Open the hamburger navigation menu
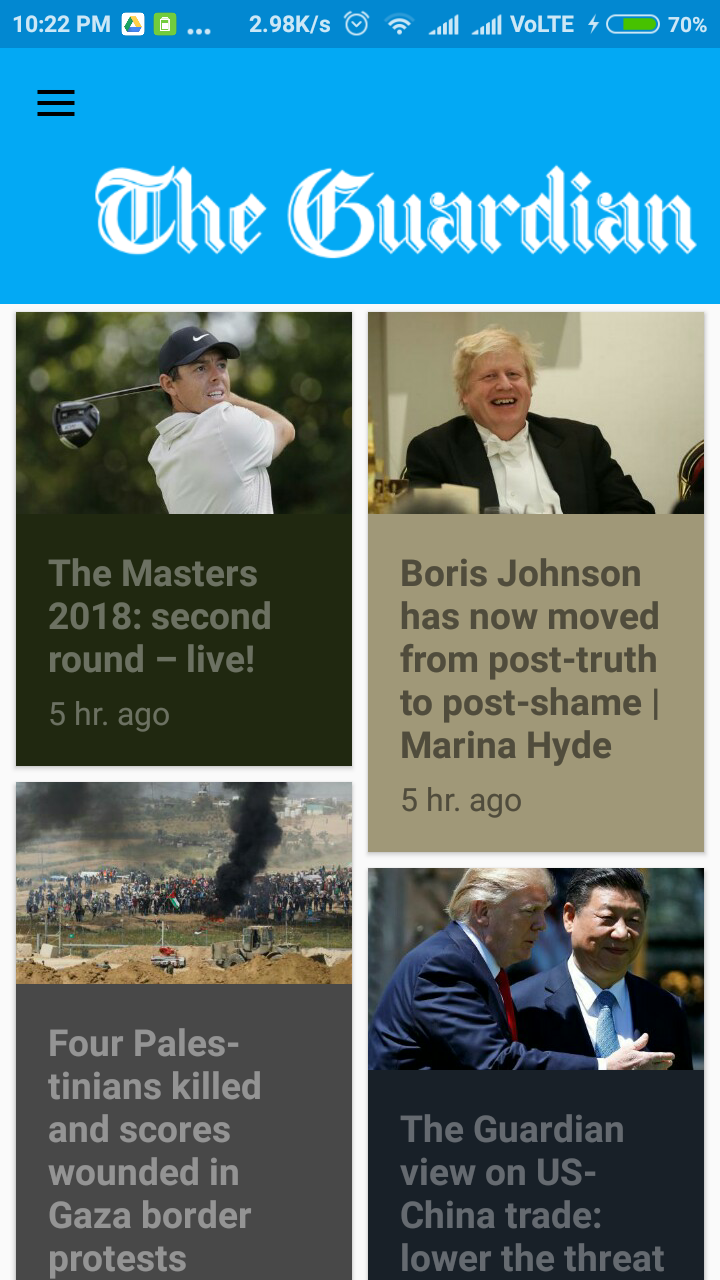The height and width of the screenshot is (1280, 720). tap(56, 103)
